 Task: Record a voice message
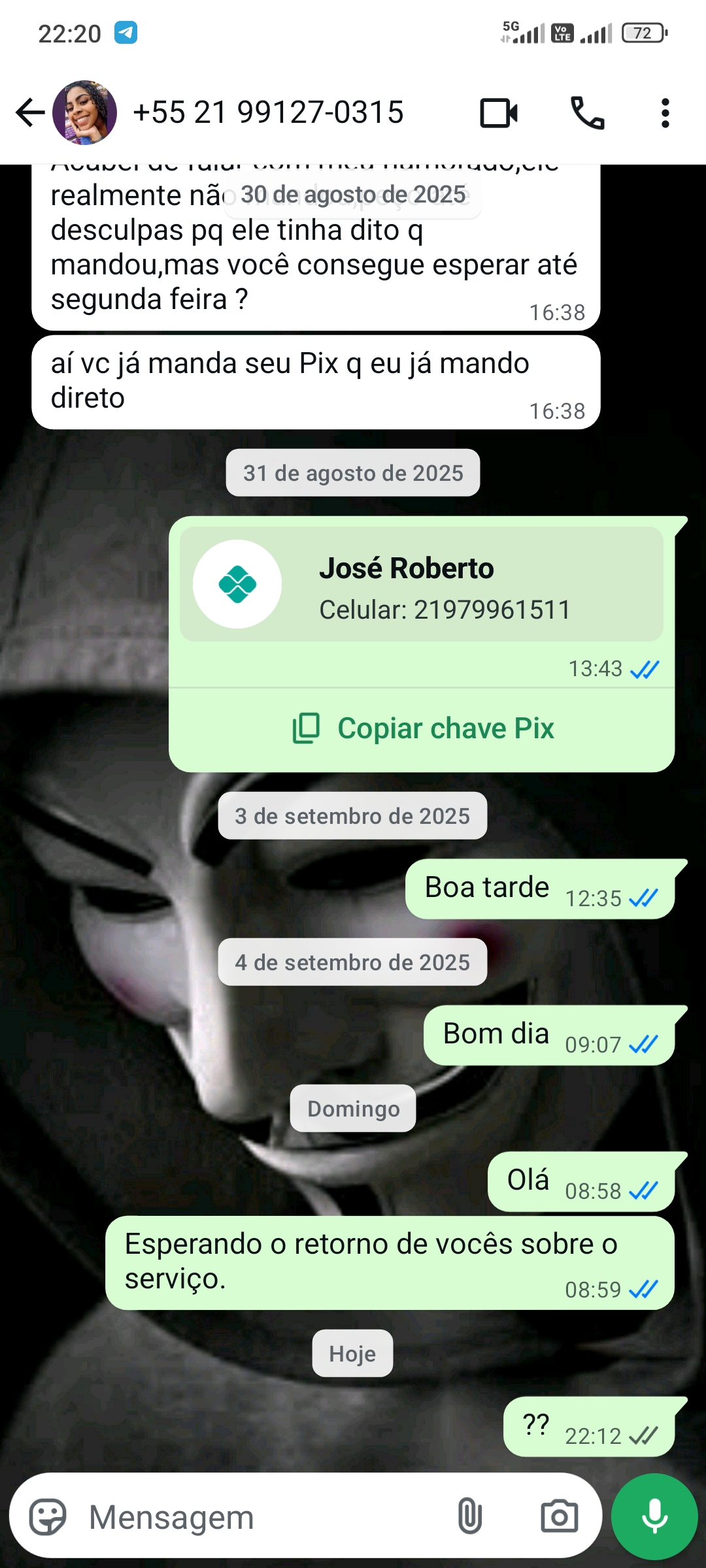point(654,1516)
